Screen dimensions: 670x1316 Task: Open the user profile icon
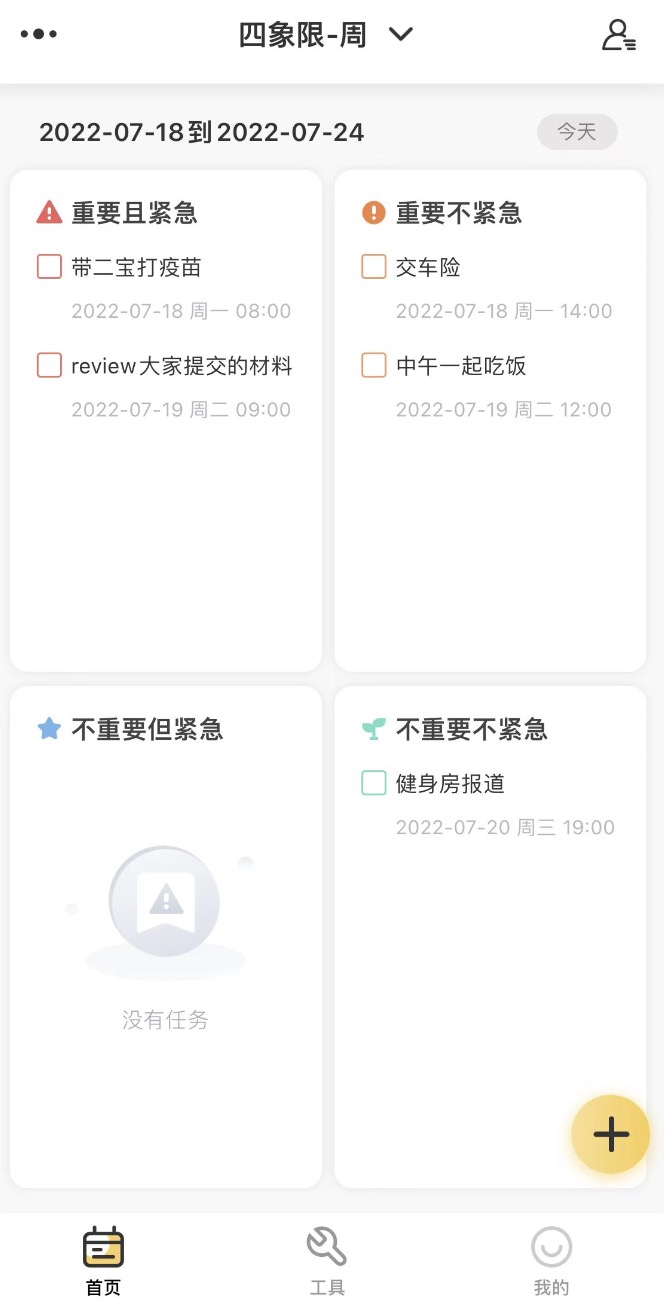point(618,35)
